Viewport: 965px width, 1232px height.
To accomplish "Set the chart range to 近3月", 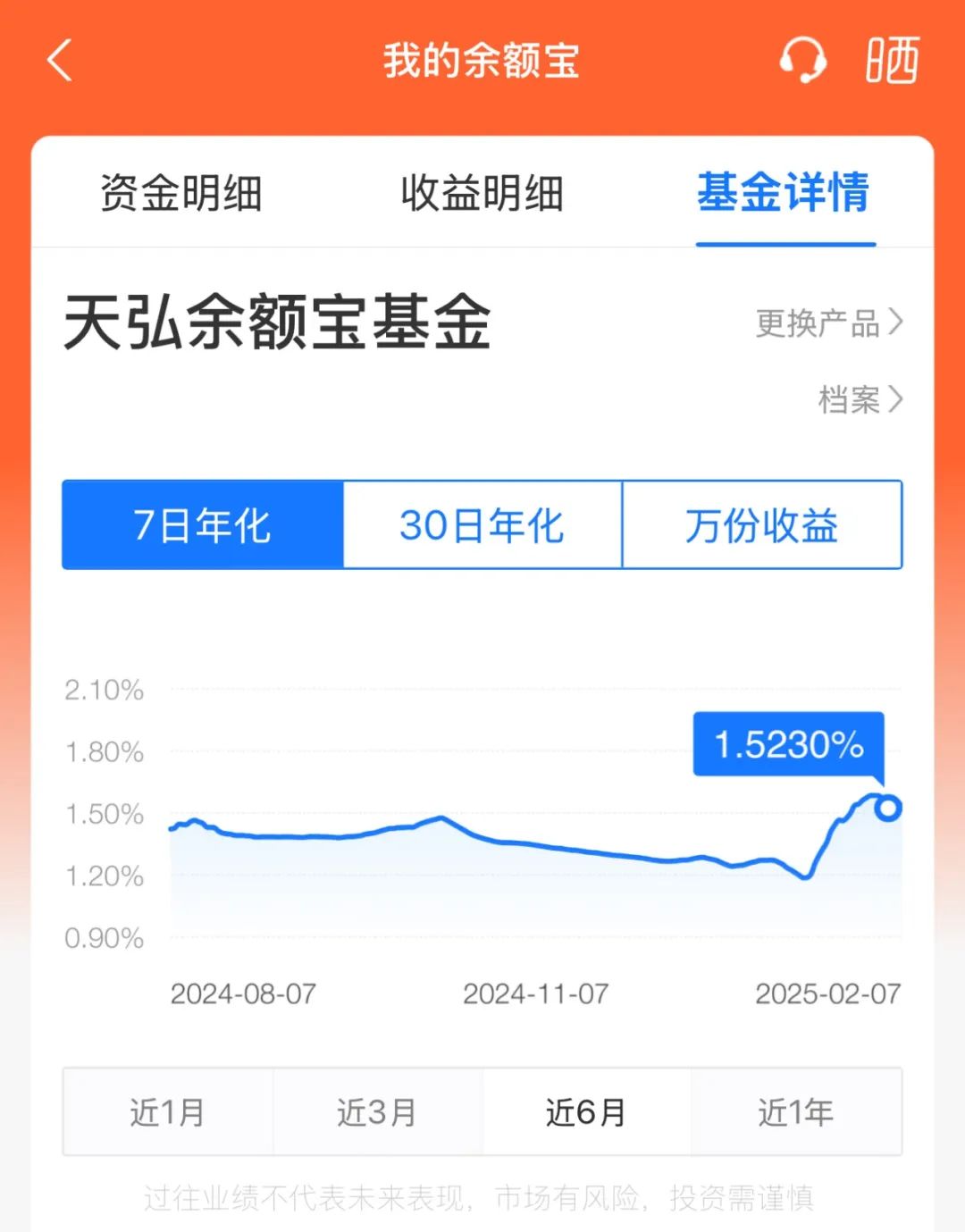I will click(x=377, y=1112).
